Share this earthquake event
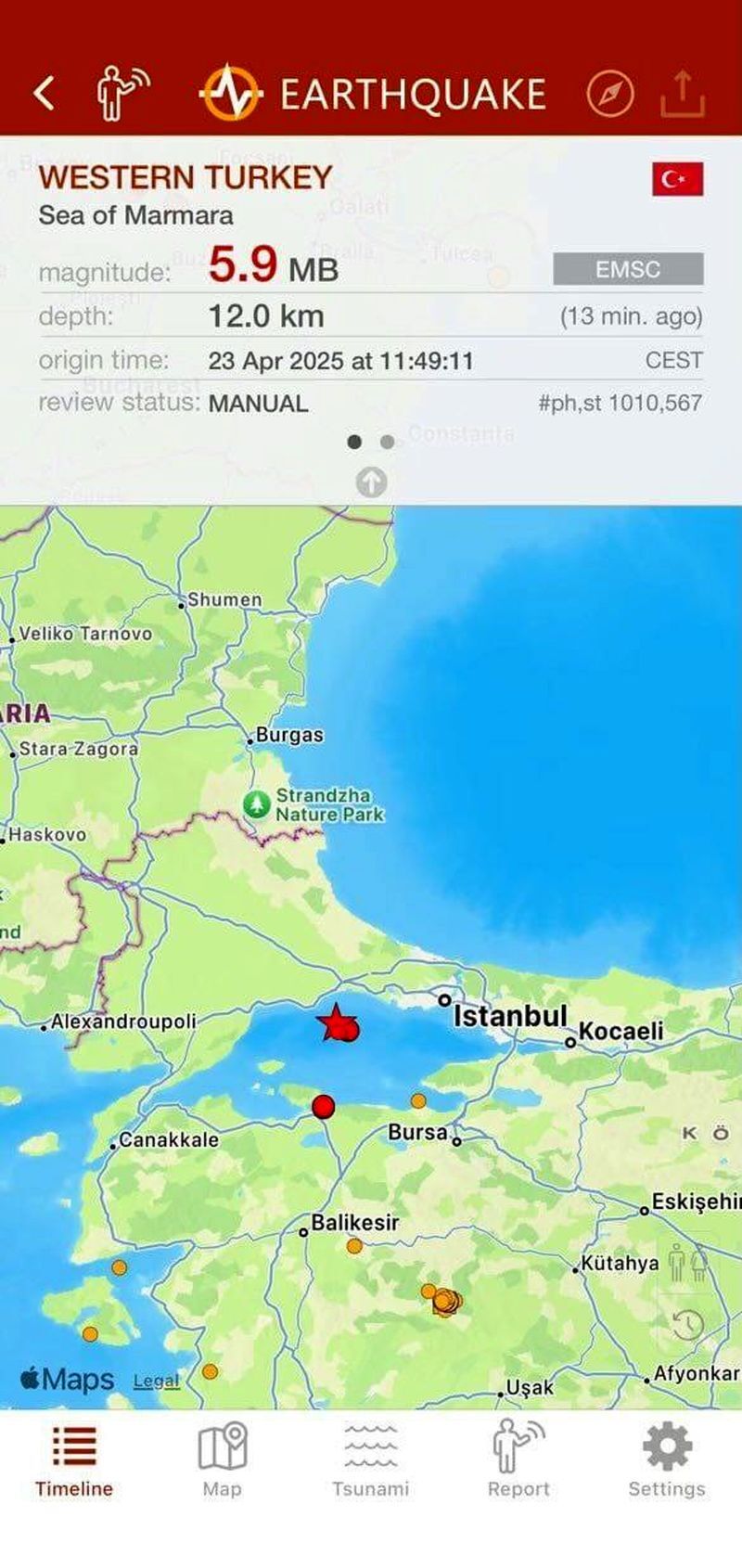 point(683,93)
